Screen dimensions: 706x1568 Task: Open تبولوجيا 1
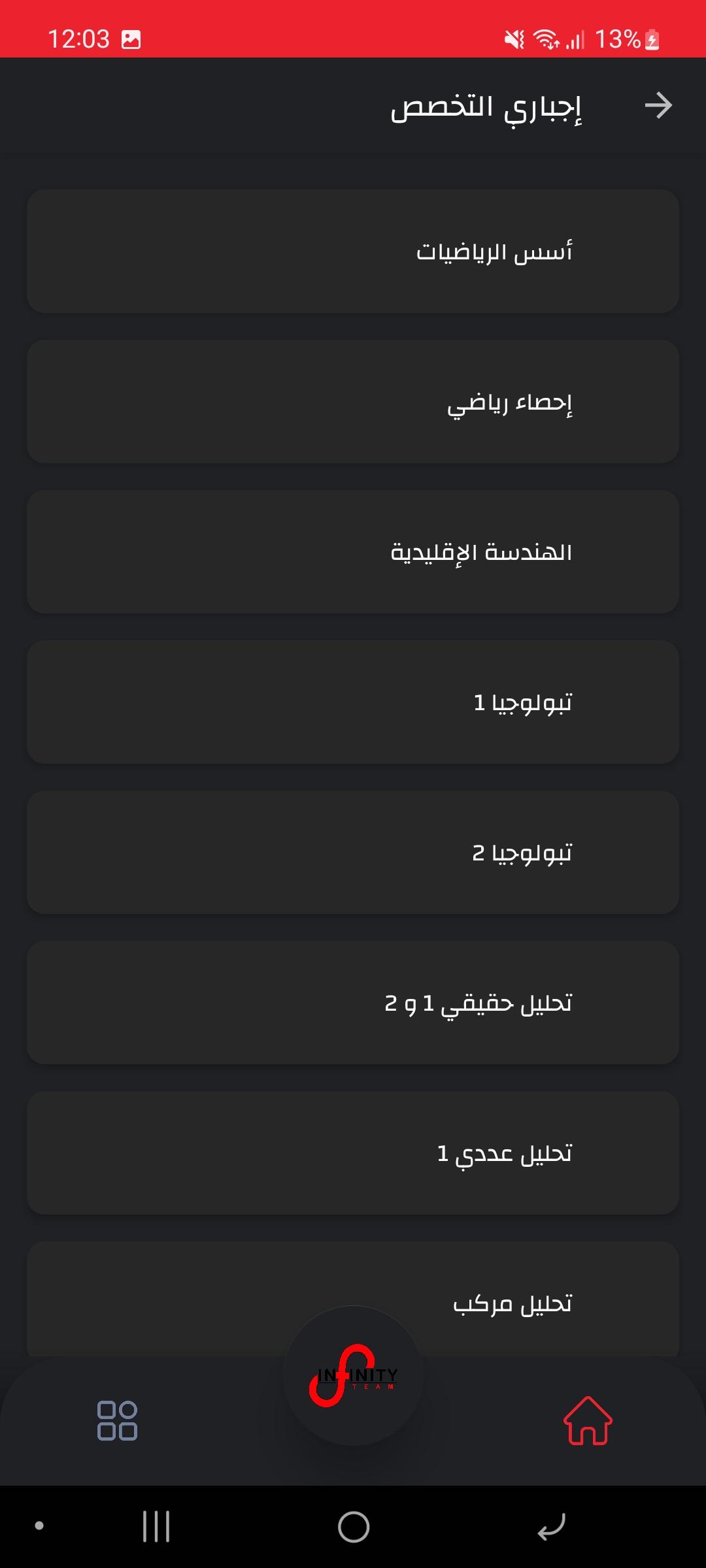[353, 702]
